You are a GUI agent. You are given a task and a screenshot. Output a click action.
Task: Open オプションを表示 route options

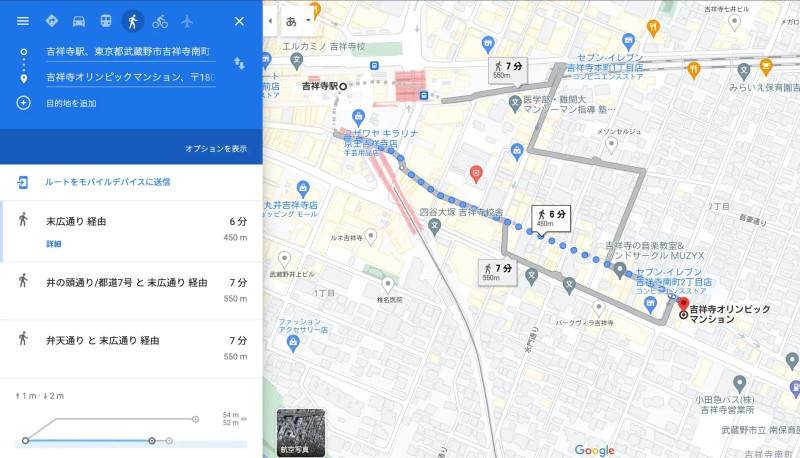[215, 148]
